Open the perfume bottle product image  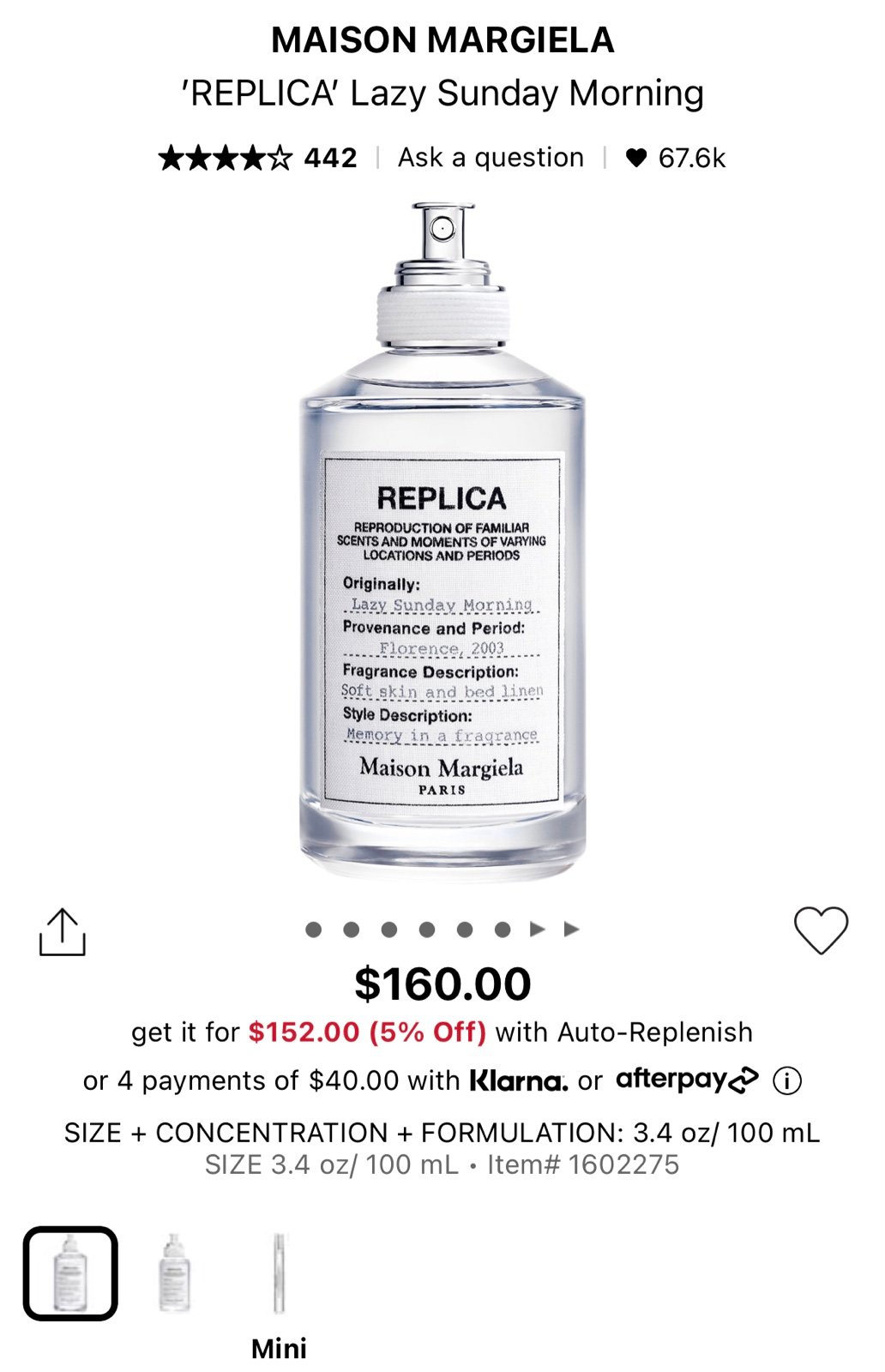coord(442,540)
